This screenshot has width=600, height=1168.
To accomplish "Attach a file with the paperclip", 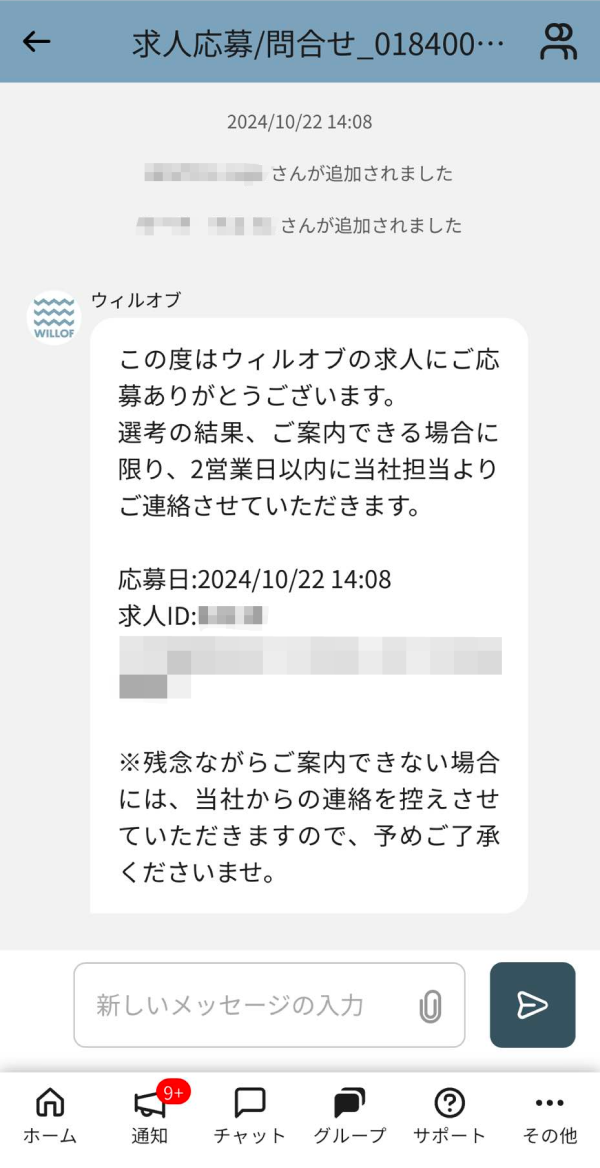I will pyautogui.click(x=430, y=1005).
